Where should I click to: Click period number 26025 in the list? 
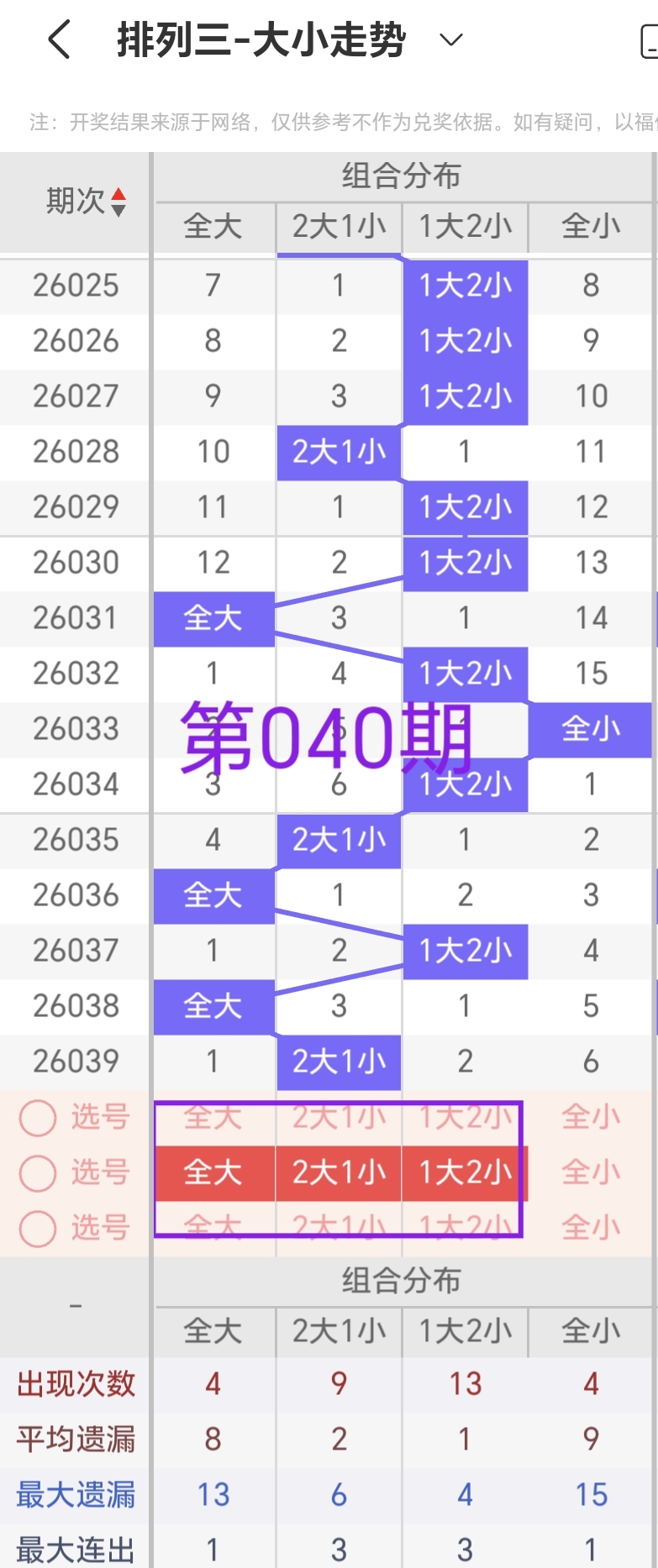pyautogui.click(x=75, y=286)
